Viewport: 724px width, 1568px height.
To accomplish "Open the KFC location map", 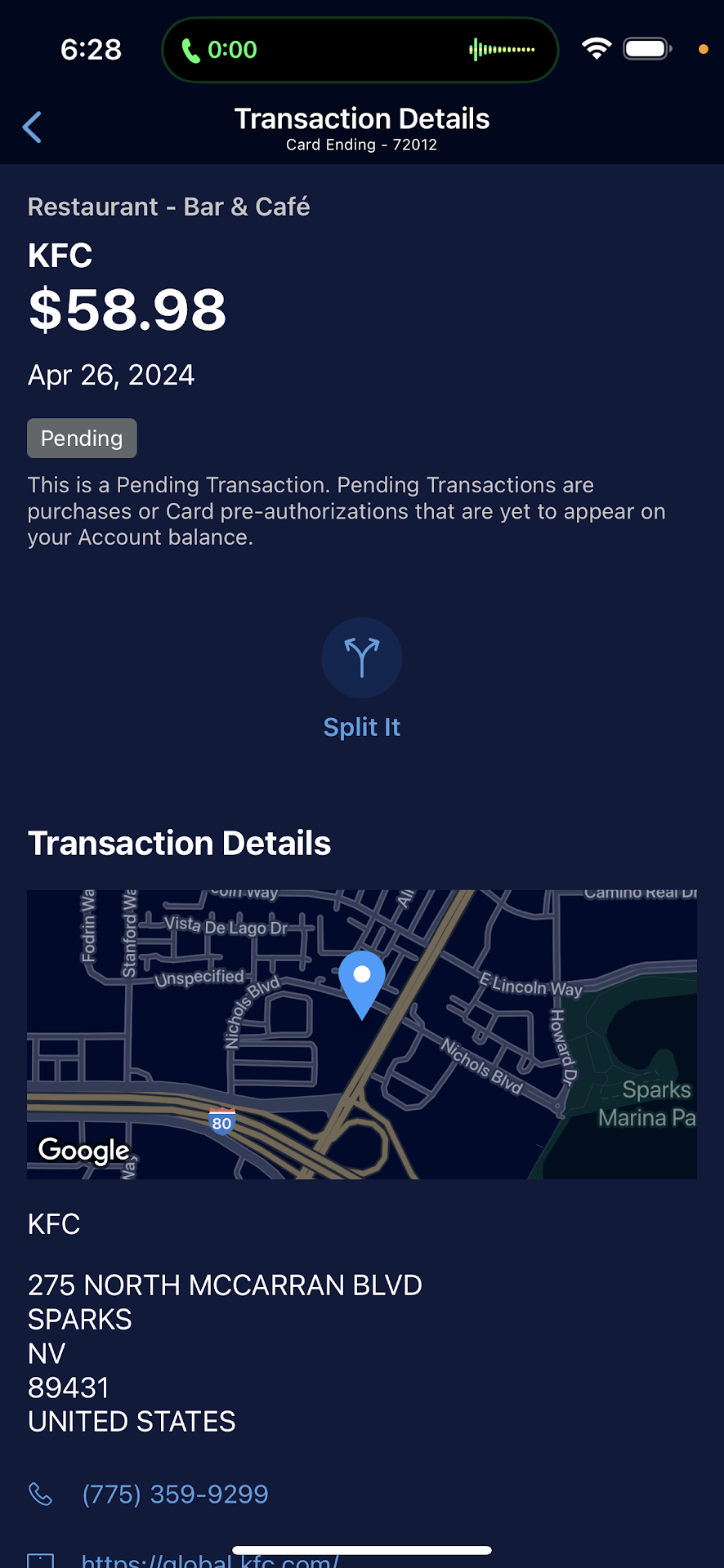I will (x=362, y=1034).
